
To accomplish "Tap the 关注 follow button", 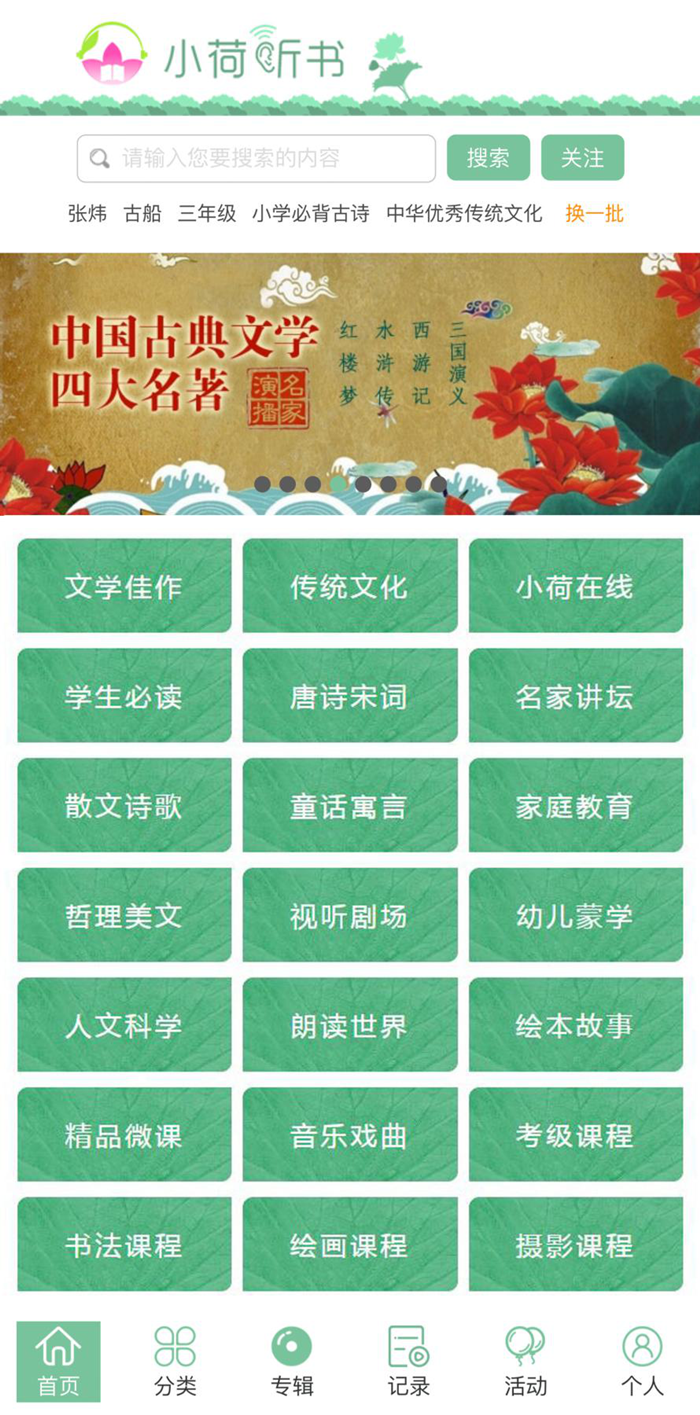I will (x=582, y=158).
